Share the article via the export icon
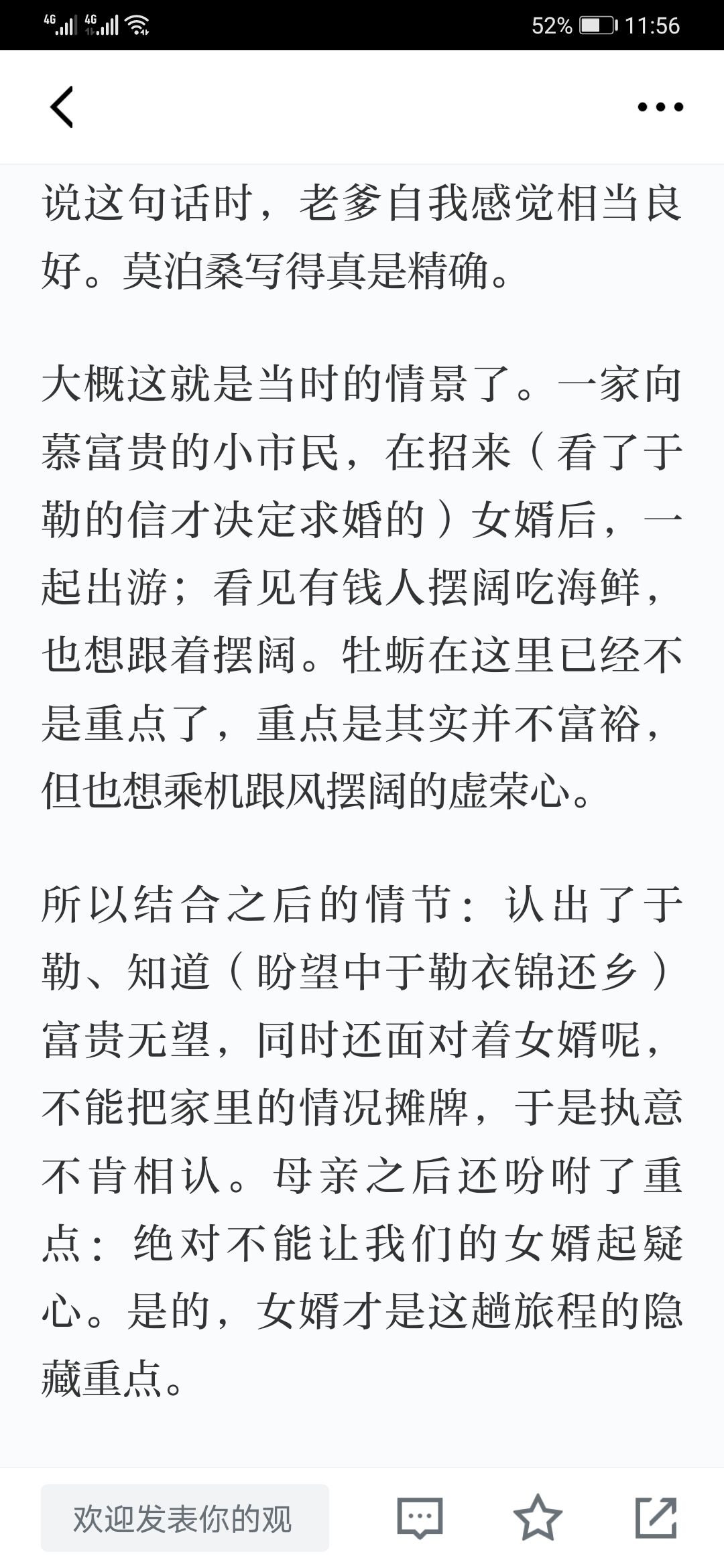The image size is (724, 1568). point(656,1518)
